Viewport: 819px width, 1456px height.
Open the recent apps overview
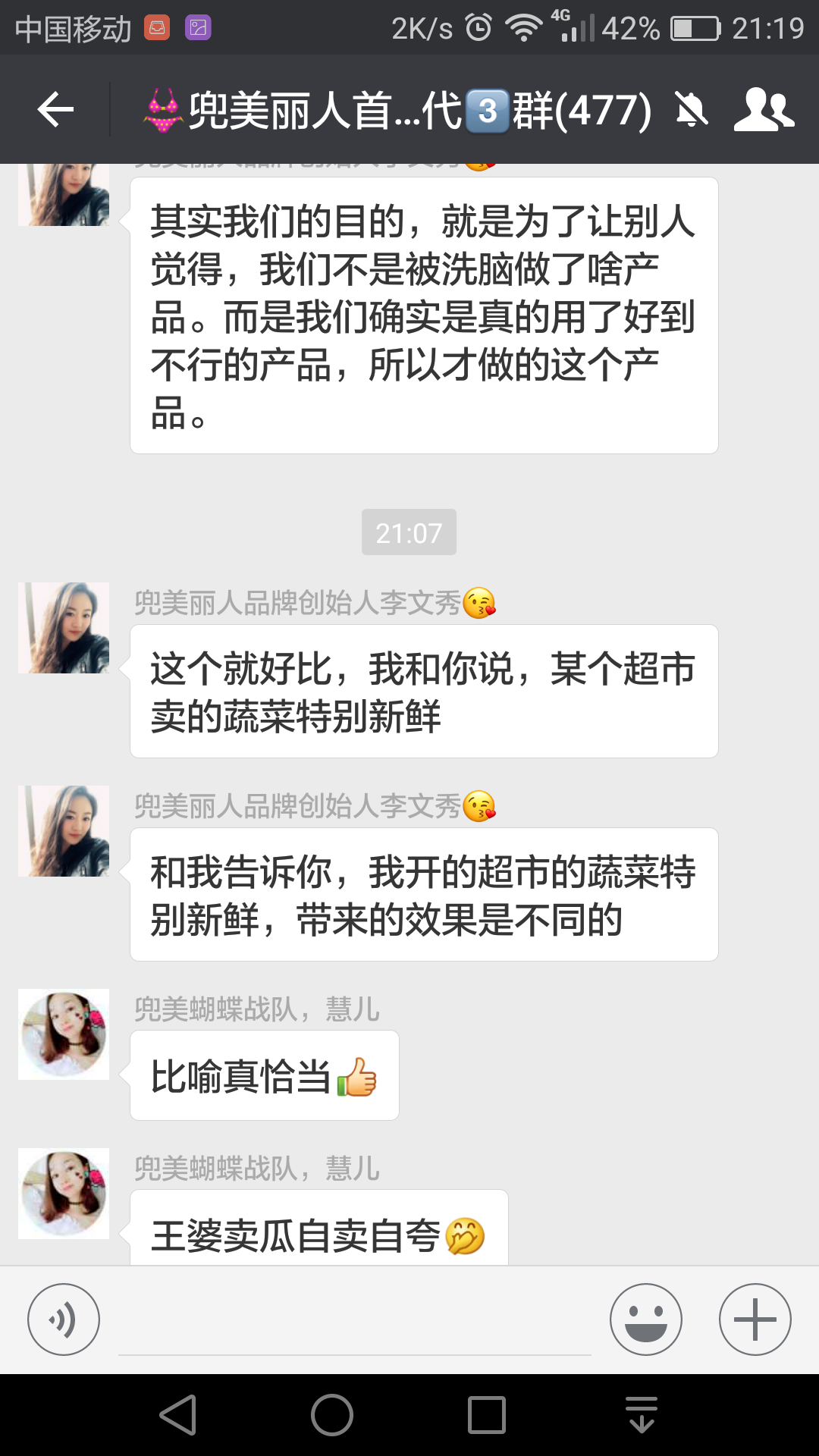(x=487, y=1415)
